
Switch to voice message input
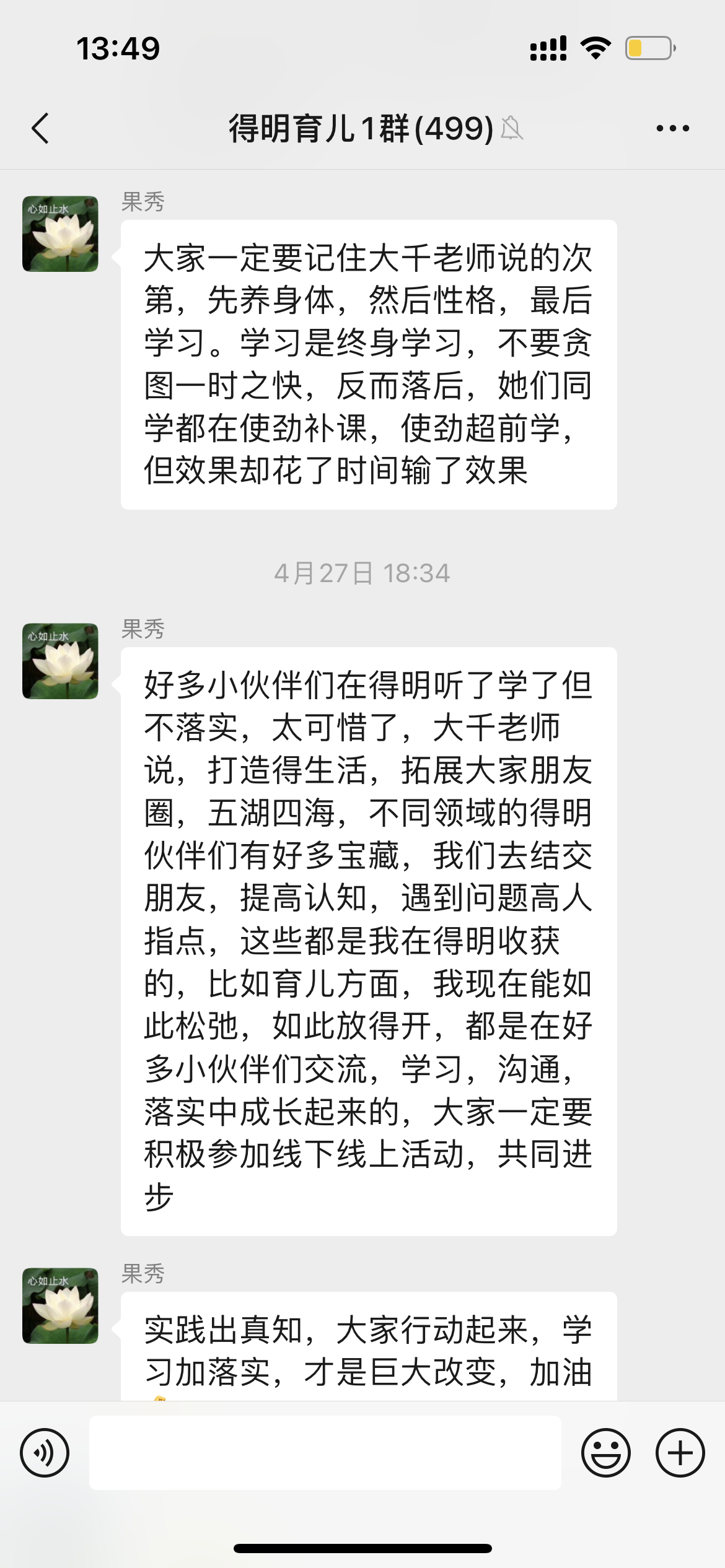point(45,1453)
